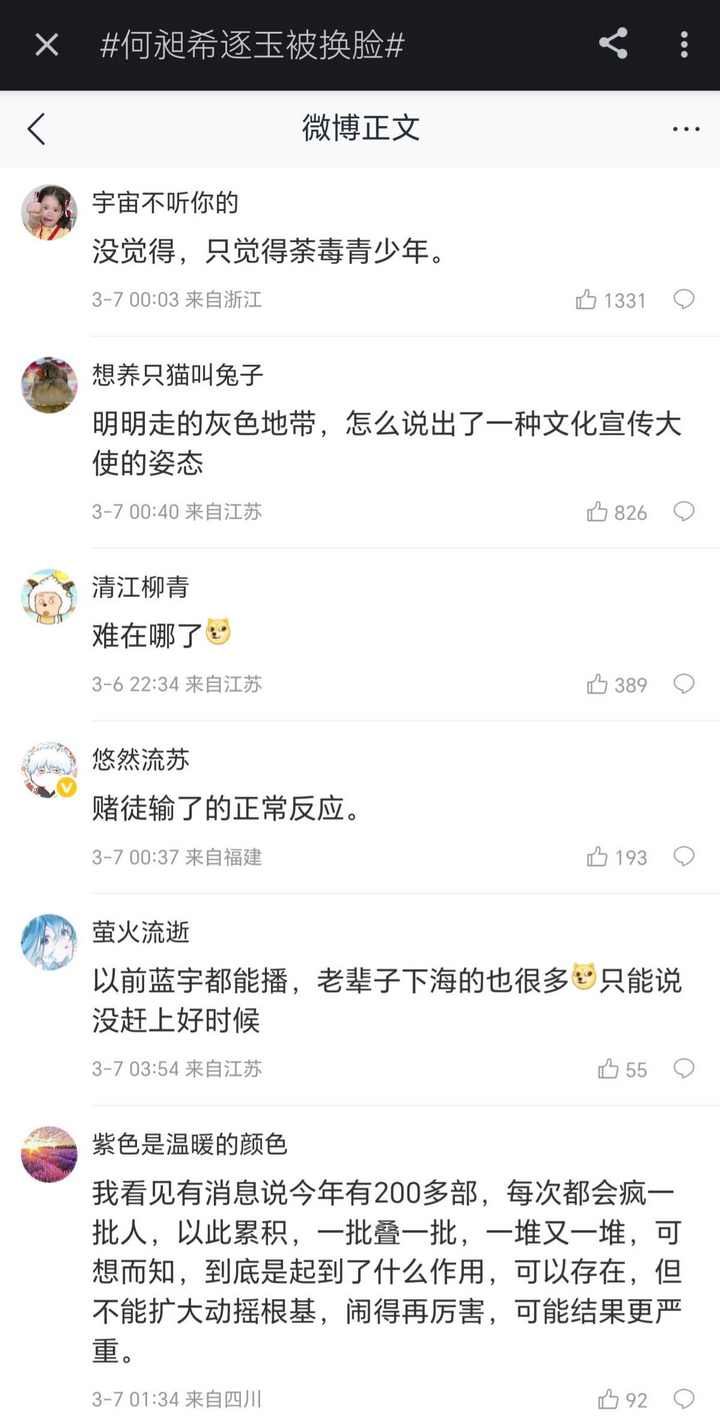Reply to 想养只猫叫兔子's comment
720x1420 pixels.
(x=684, y=511)
